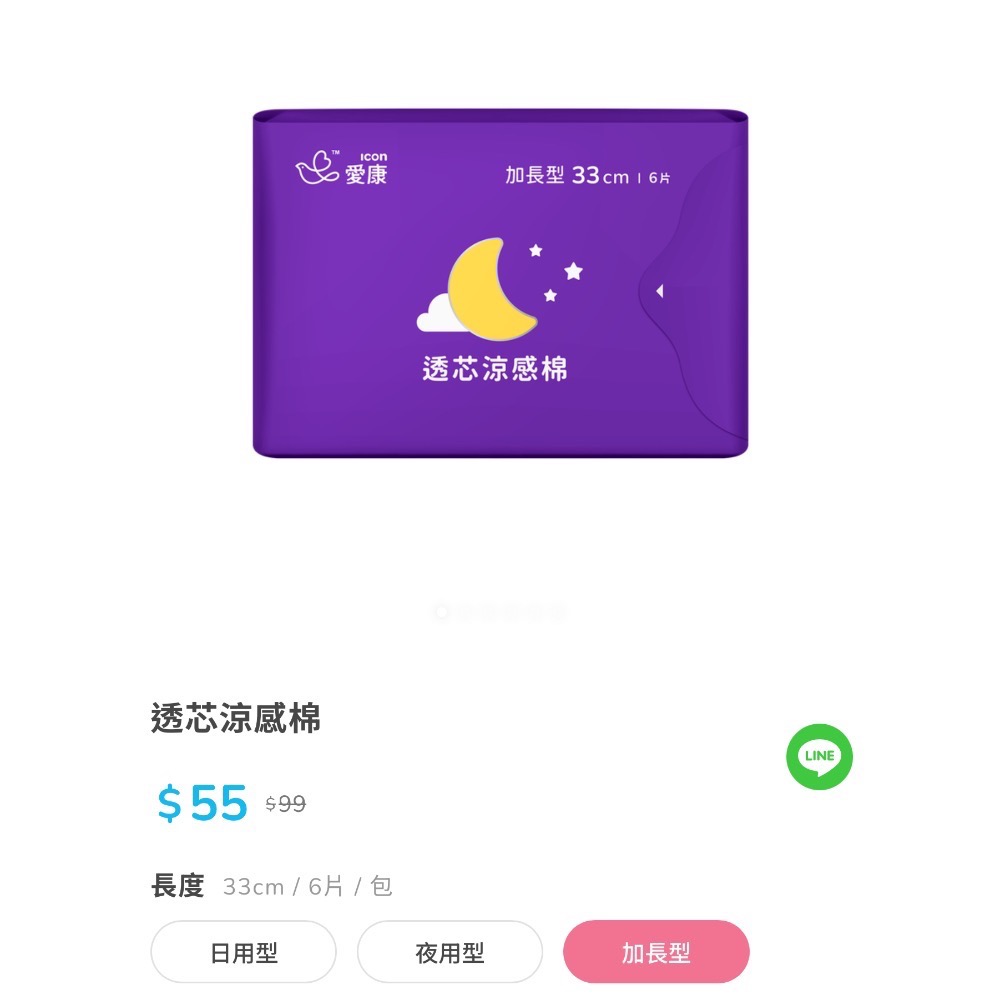The height and width of the screenshot is (1000, 1000).
Task: Select the 日用型 length option
Action: point(243,952)
